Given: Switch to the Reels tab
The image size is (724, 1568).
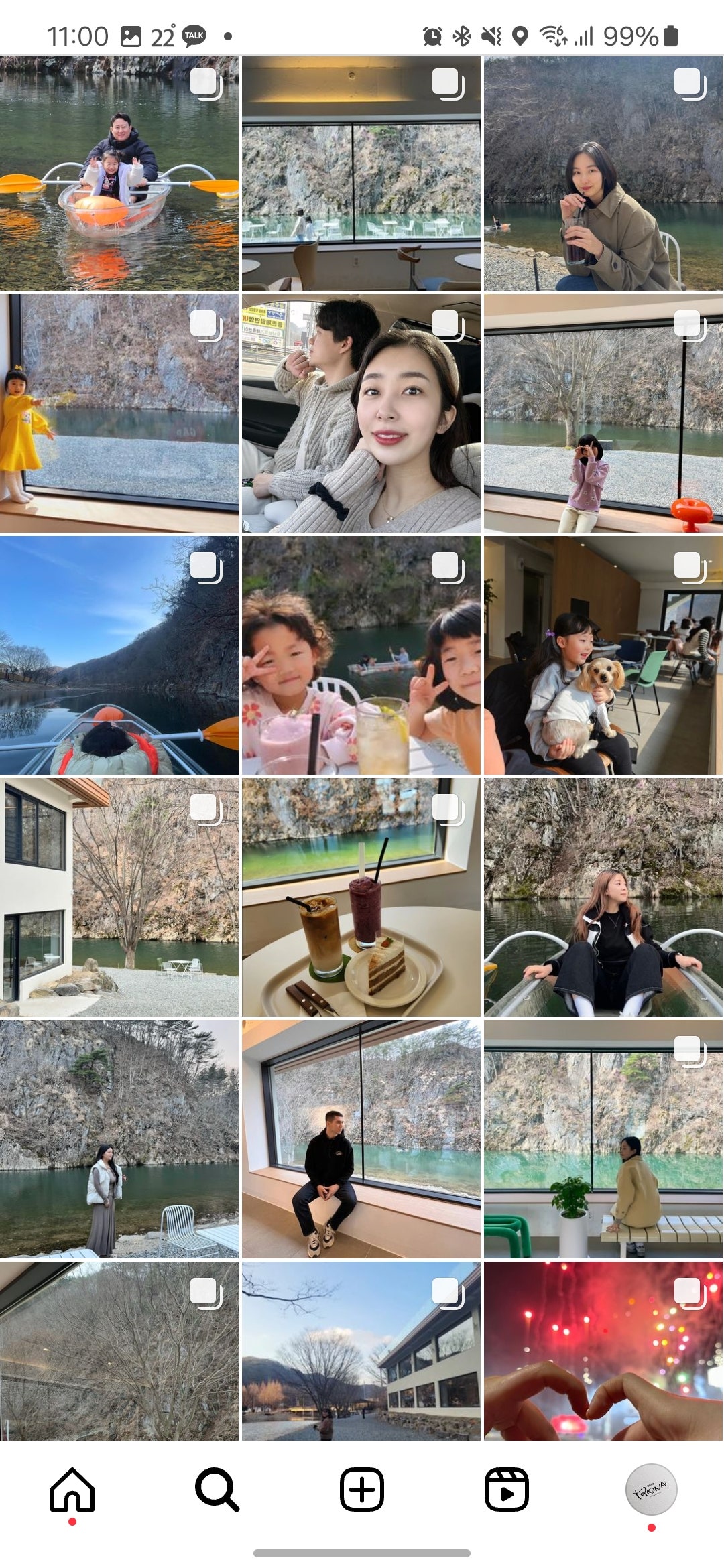Looking at the screenshot, I should pyautogui.click(x=506, y=1490).
